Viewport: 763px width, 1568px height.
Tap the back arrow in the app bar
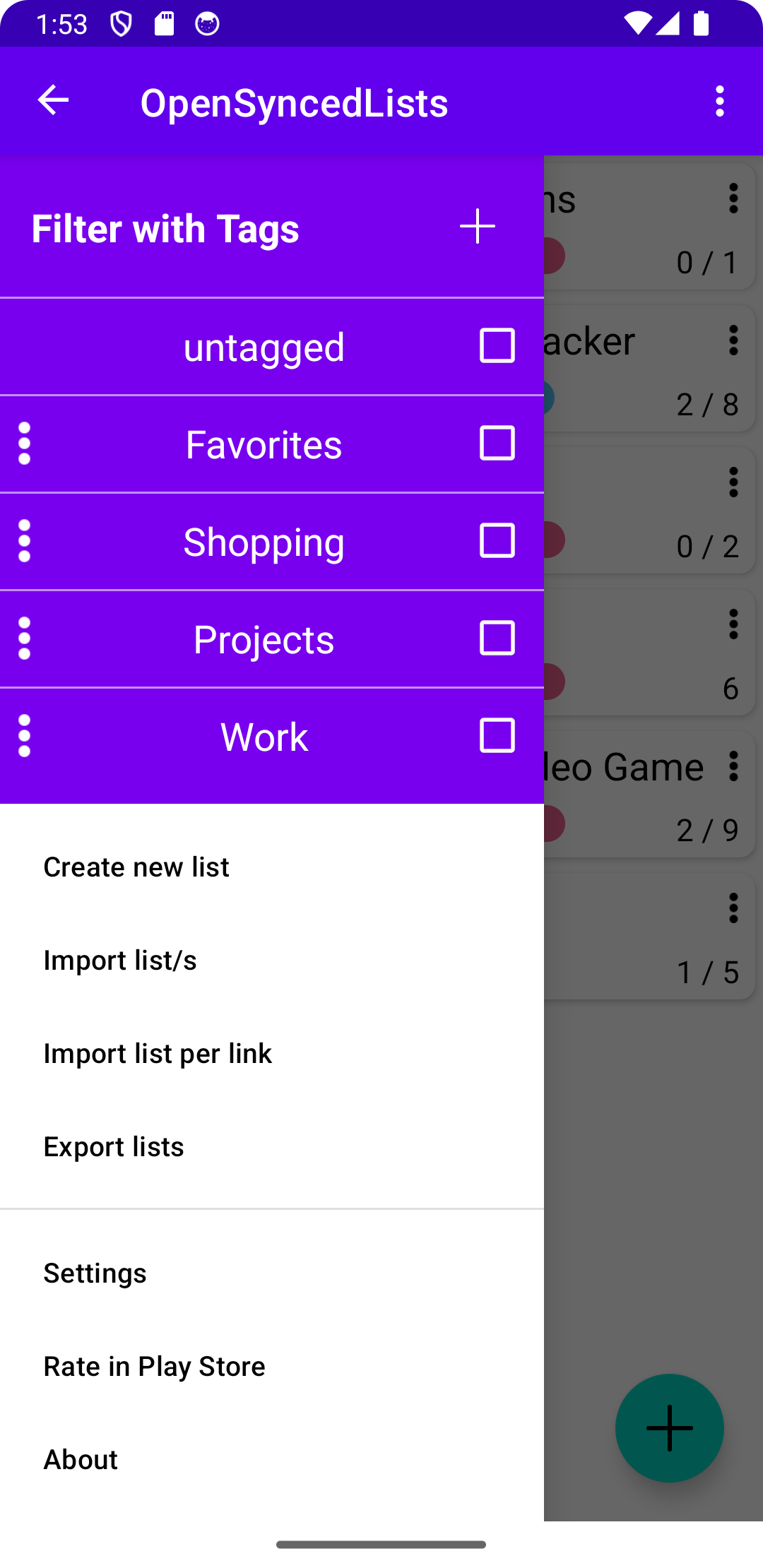coord(53,100)
